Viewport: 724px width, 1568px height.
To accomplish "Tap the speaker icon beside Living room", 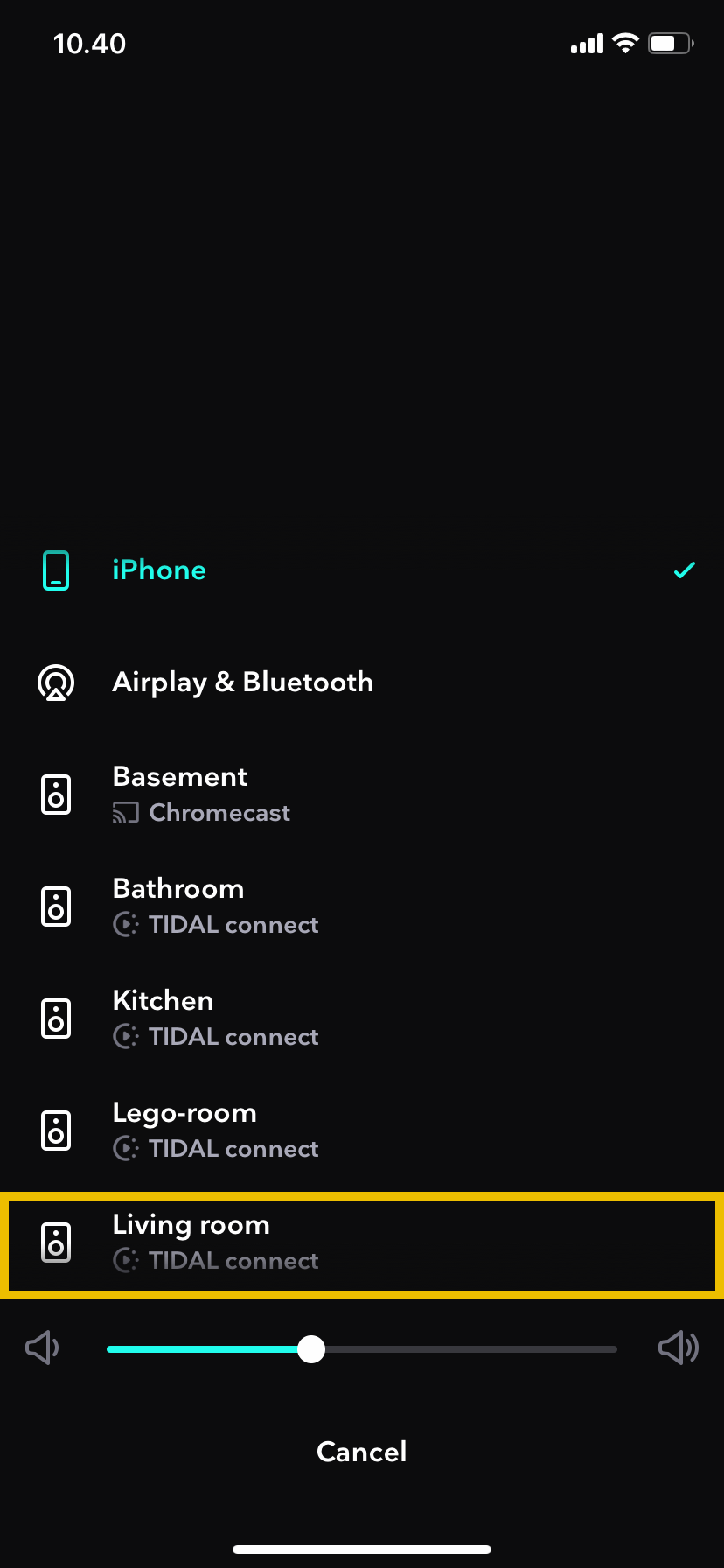I will click(55, 1242).
